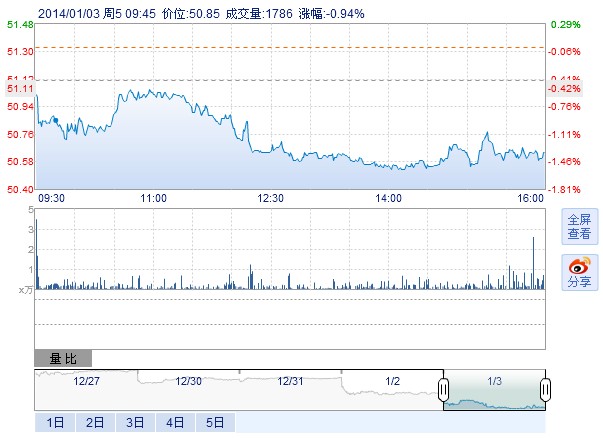Switch to the 1日 range
603x438 pixels.
(x=54, y=423)
